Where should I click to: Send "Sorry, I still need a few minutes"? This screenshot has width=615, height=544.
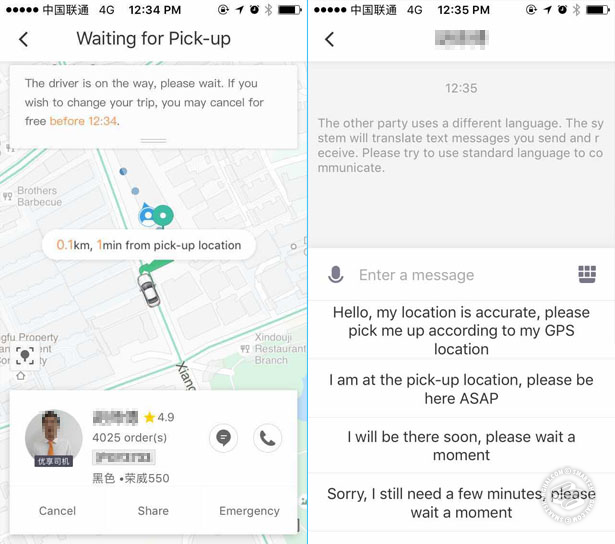point(461,503)
